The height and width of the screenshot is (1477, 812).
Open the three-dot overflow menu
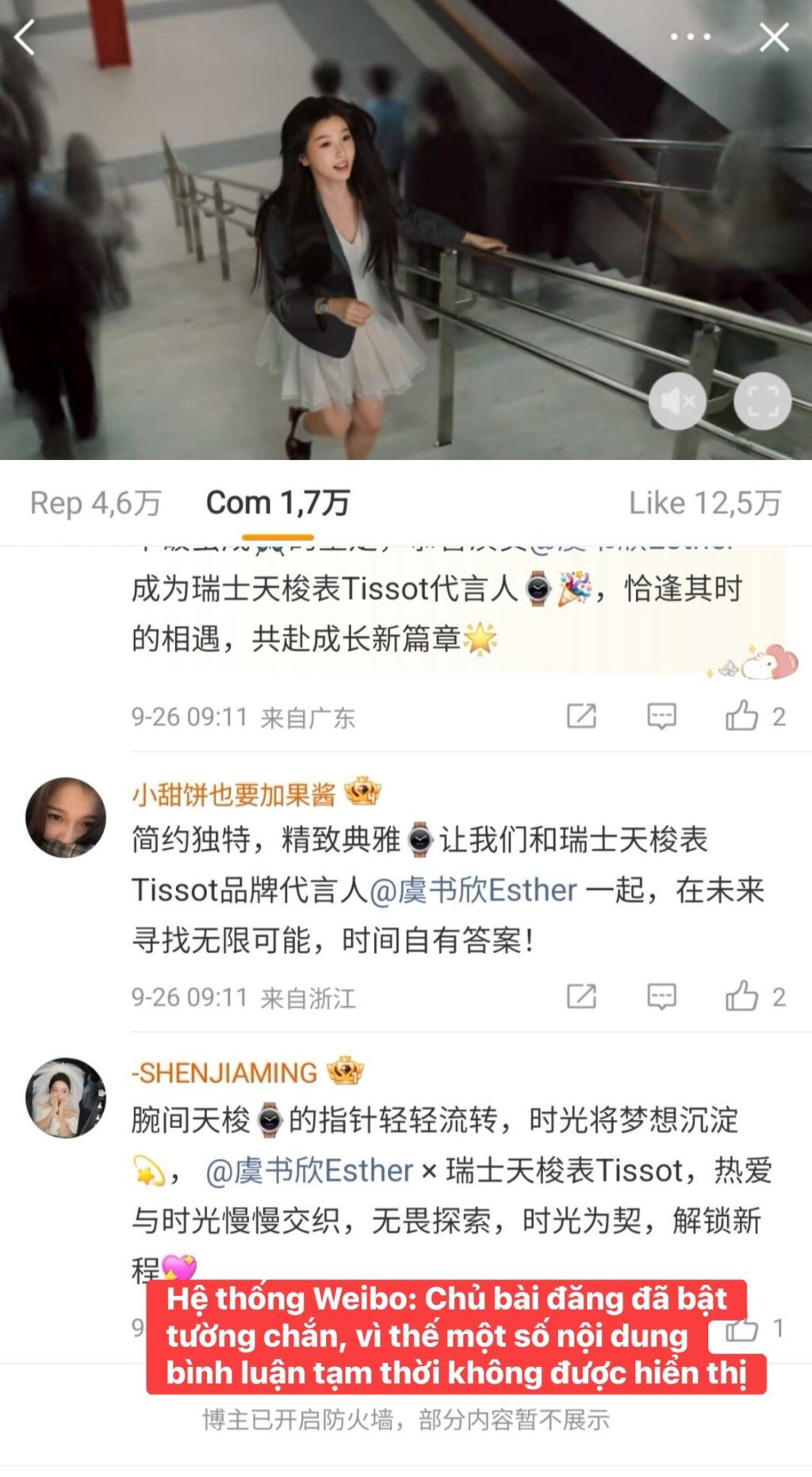pyautogui.click(x=690, y=36)
